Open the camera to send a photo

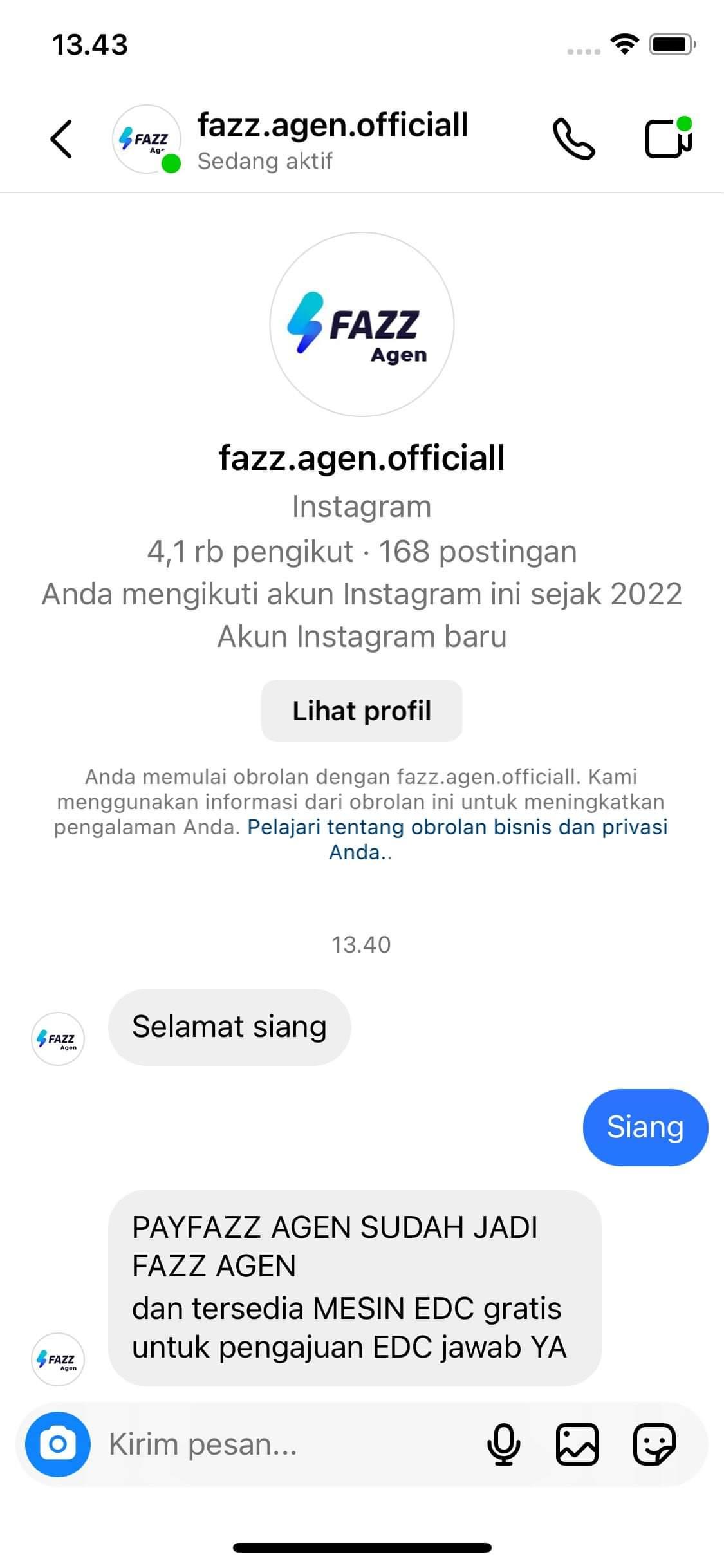coord(57,1444)
